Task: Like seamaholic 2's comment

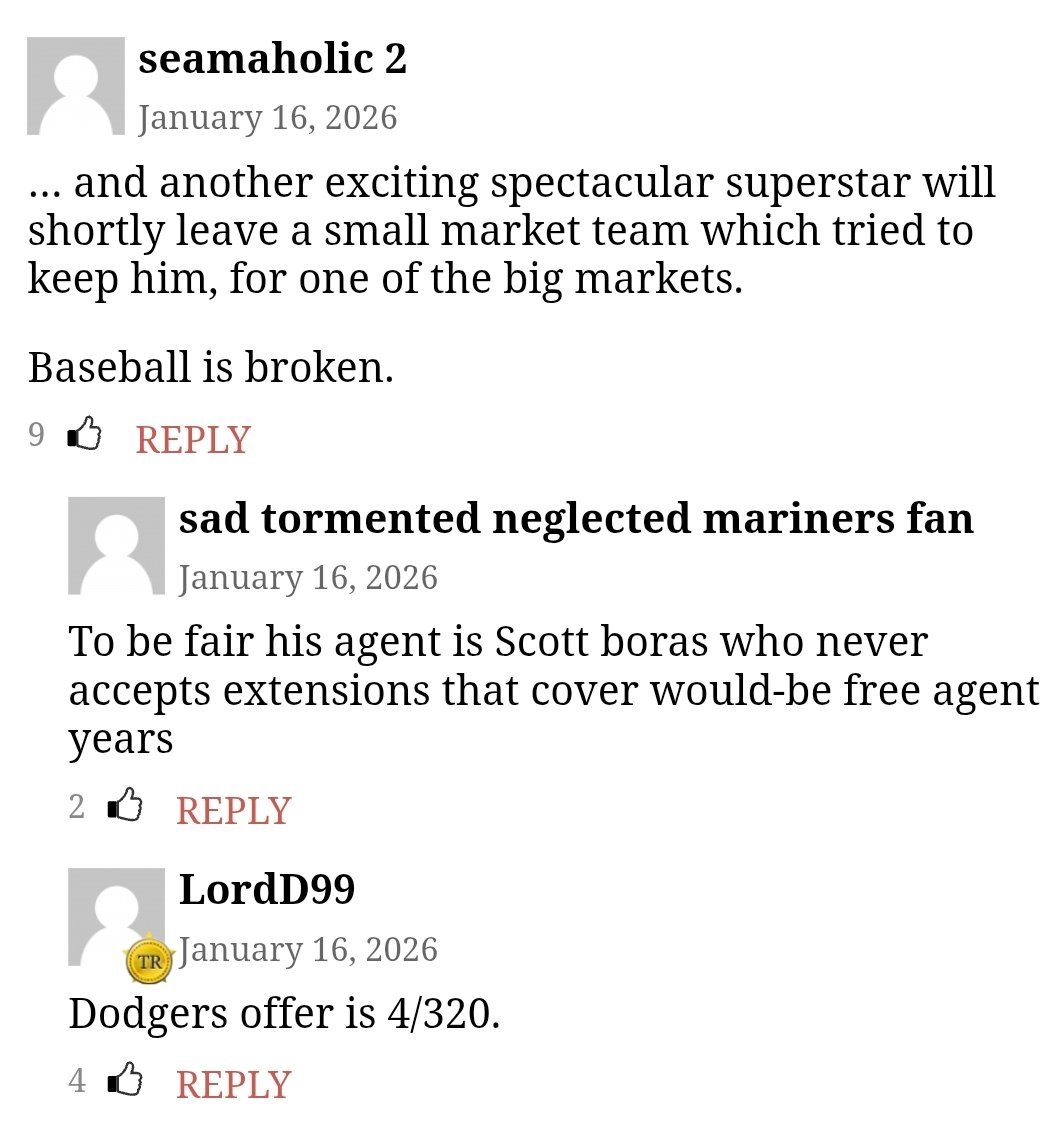Action: (x=85, y=435)
